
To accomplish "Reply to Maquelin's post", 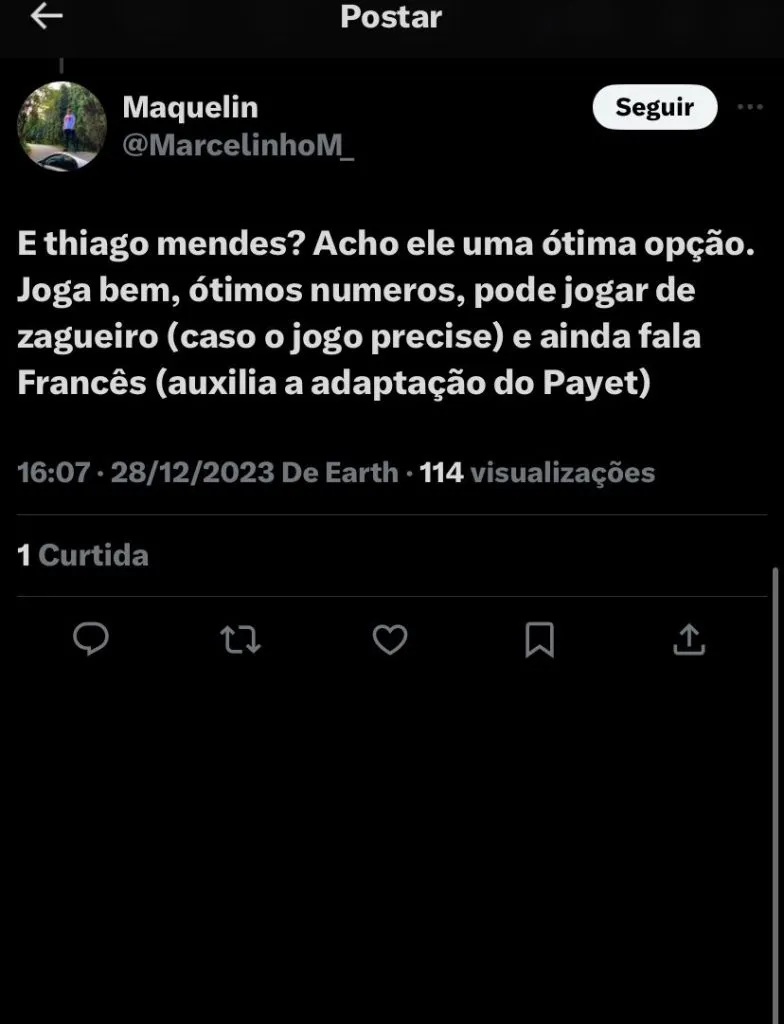I will click(x=91, y=638).
